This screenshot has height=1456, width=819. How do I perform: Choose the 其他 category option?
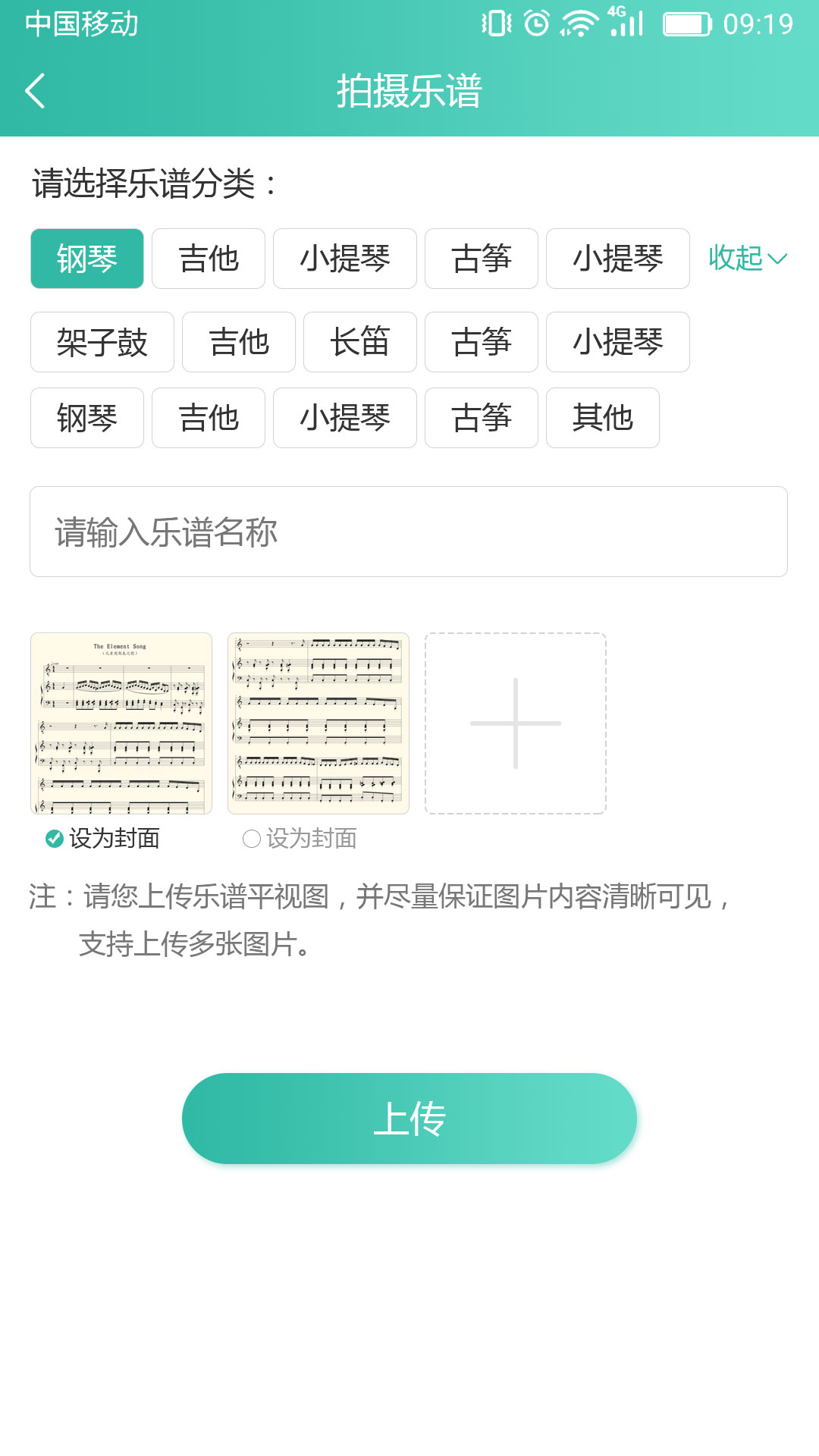[x=602, y=418]
